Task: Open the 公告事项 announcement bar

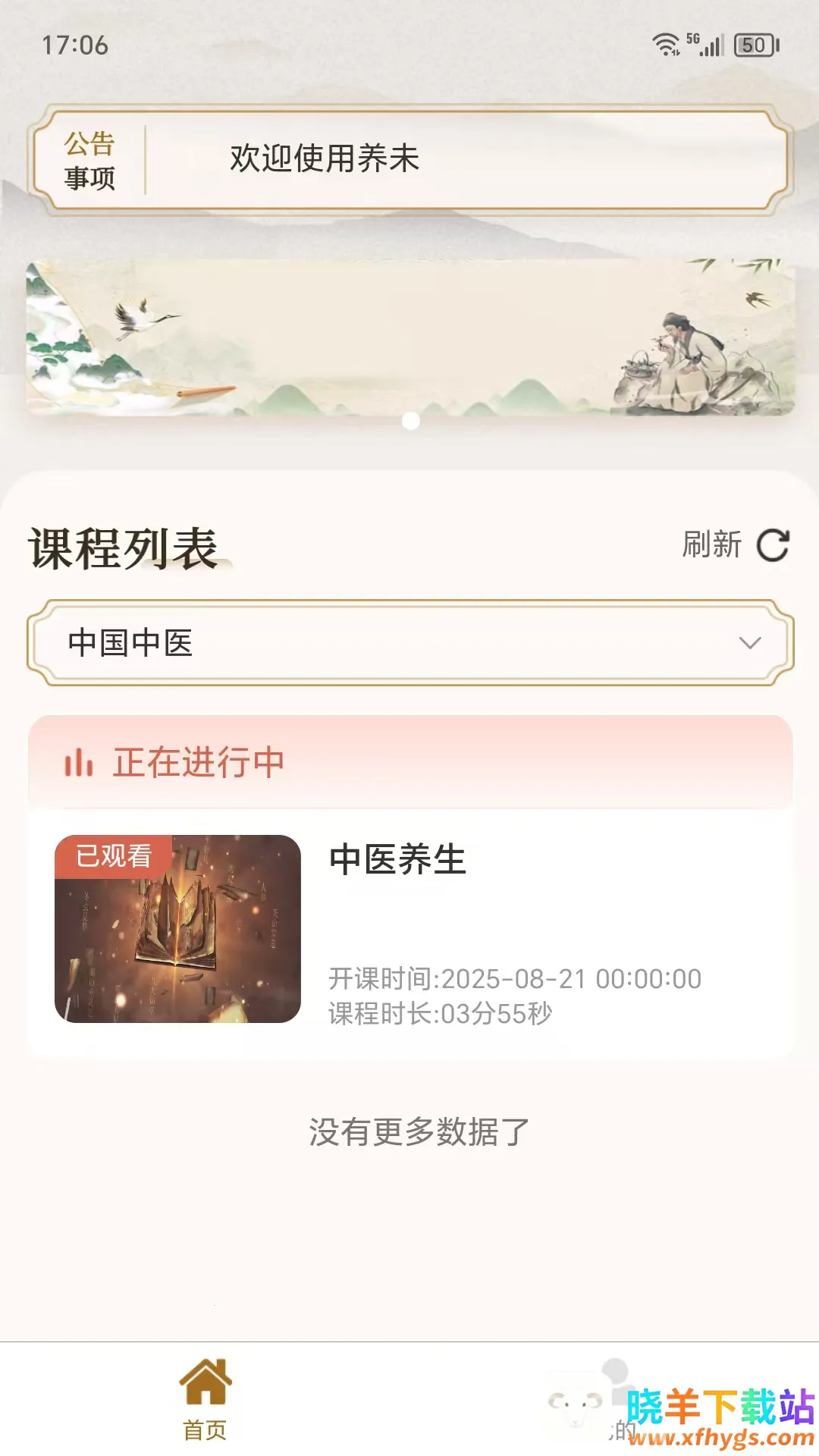Action: [409, 159]
